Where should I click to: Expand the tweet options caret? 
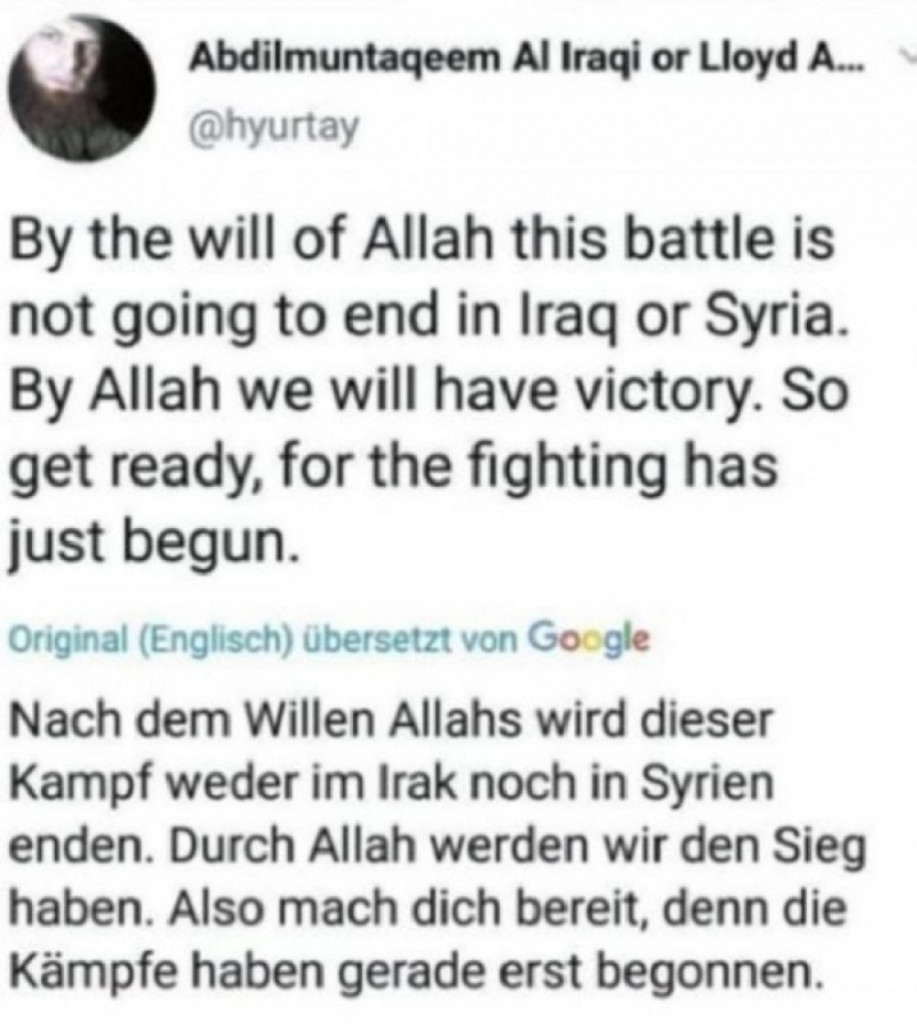(907, 60)
